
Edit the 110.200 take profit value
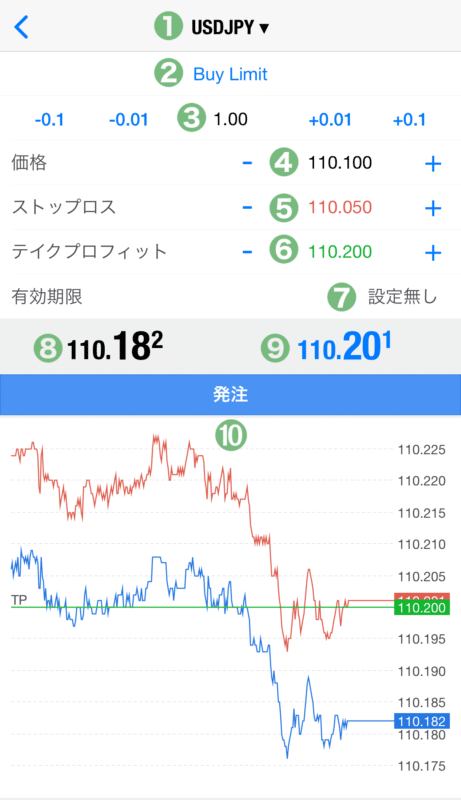pos(340,252)
